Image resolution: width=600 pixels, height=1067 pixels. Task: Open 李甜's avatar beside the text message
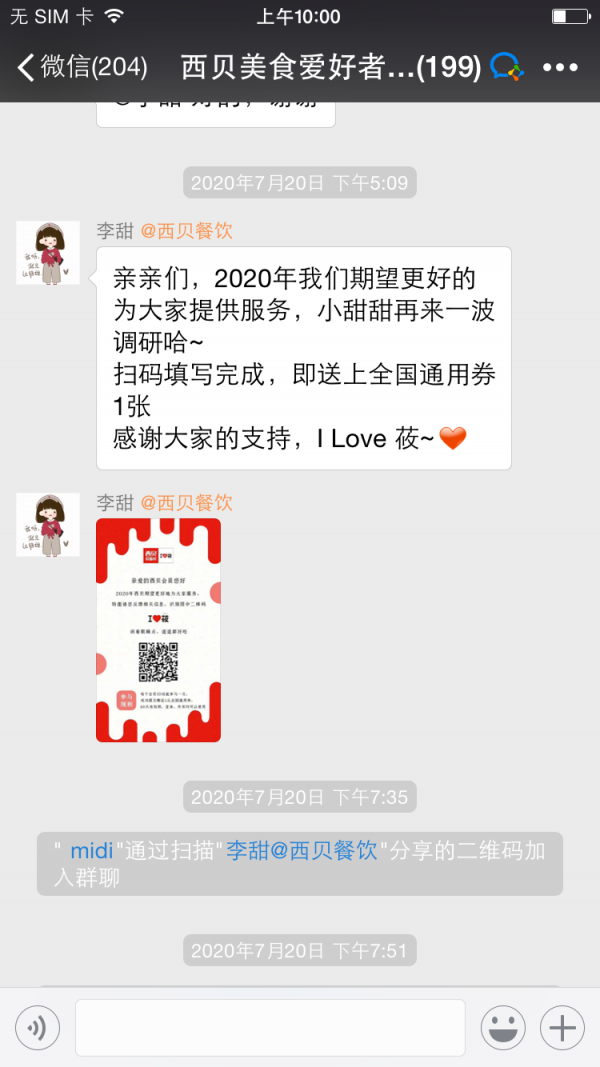tap(47, 253)
